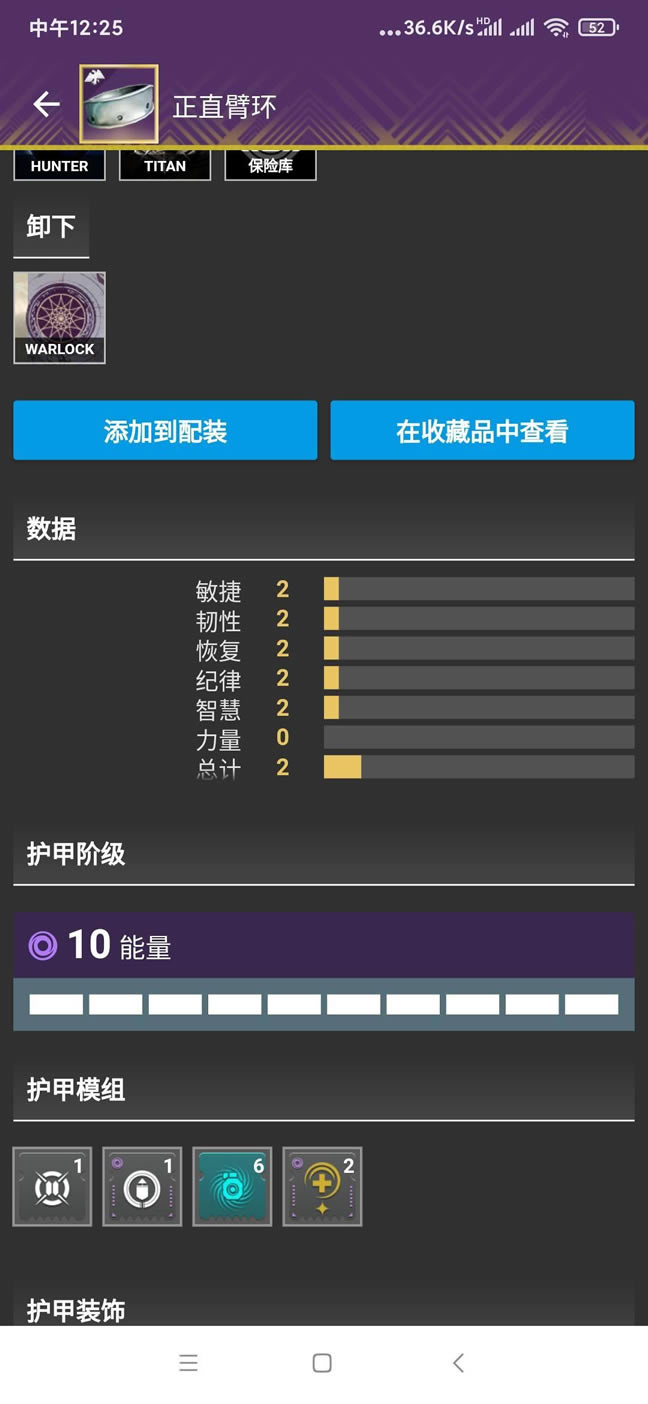This screenshot has width=648, height=1404.
Task: Move item to 保险库 vault
Action: coord(270,166)
